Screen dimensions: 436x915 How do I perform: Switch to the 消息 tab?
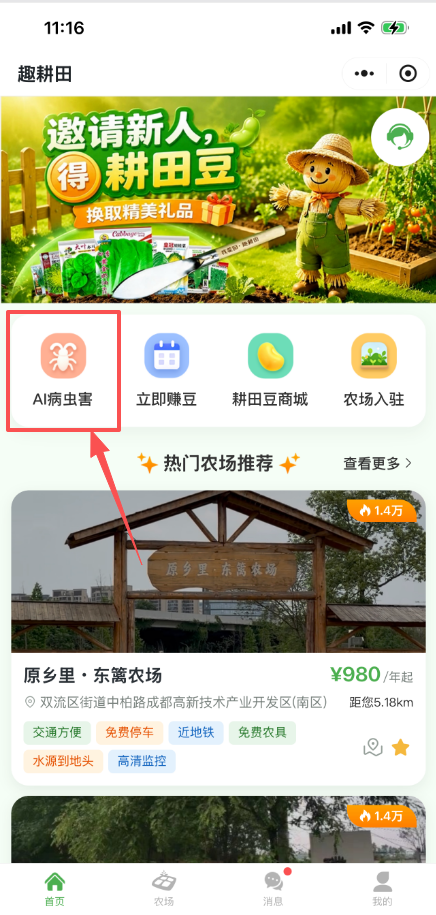tap(273, 889)
